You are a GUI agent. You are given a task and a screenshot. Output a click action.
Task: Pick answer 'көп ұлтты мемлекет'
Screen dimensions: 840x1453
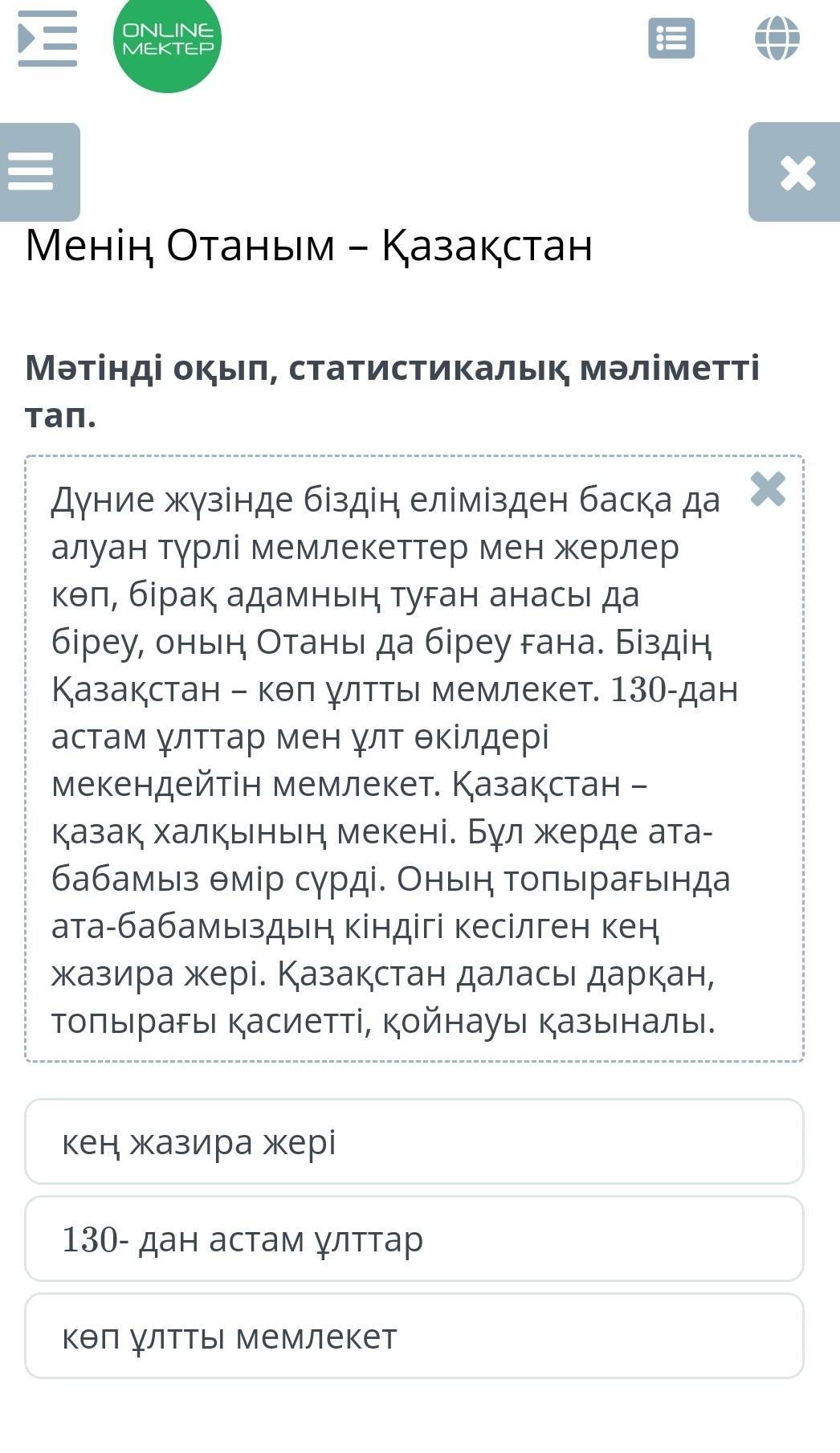(414, 1336)
